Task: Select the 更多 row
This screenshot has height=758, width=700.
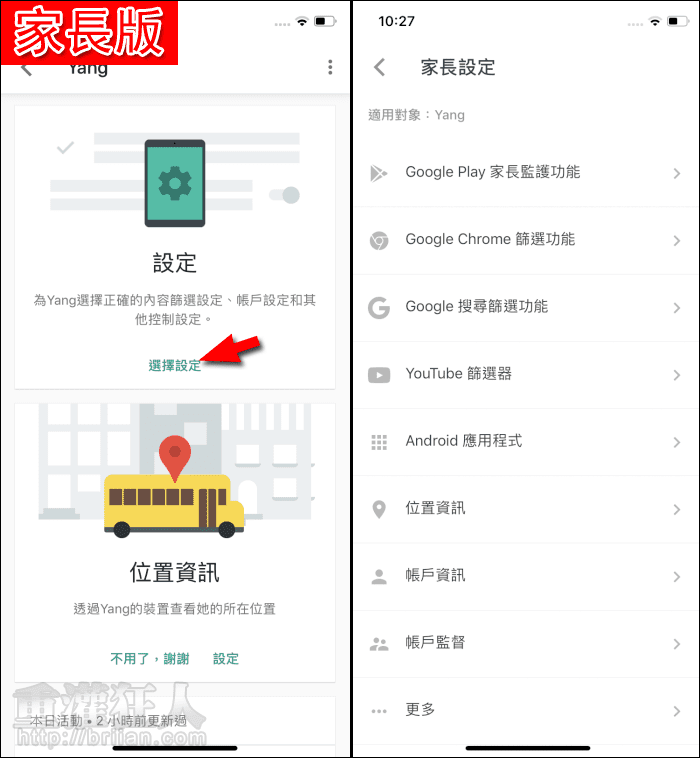Action: 525,710
